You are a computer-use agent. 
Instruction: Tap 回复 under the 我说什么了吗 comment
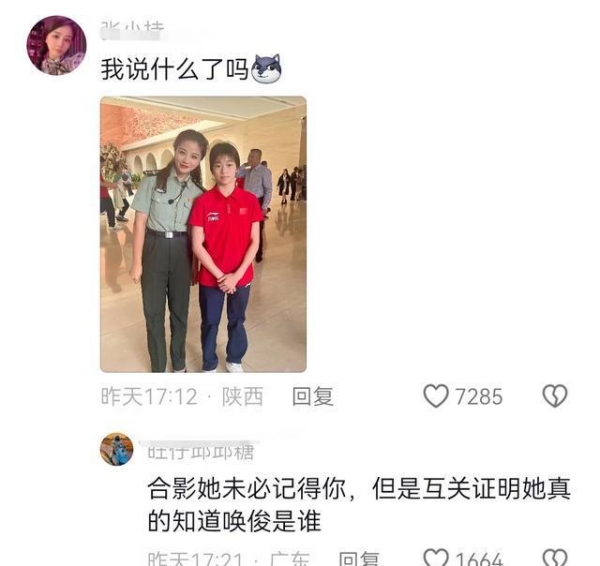click(x=312, y=396)
